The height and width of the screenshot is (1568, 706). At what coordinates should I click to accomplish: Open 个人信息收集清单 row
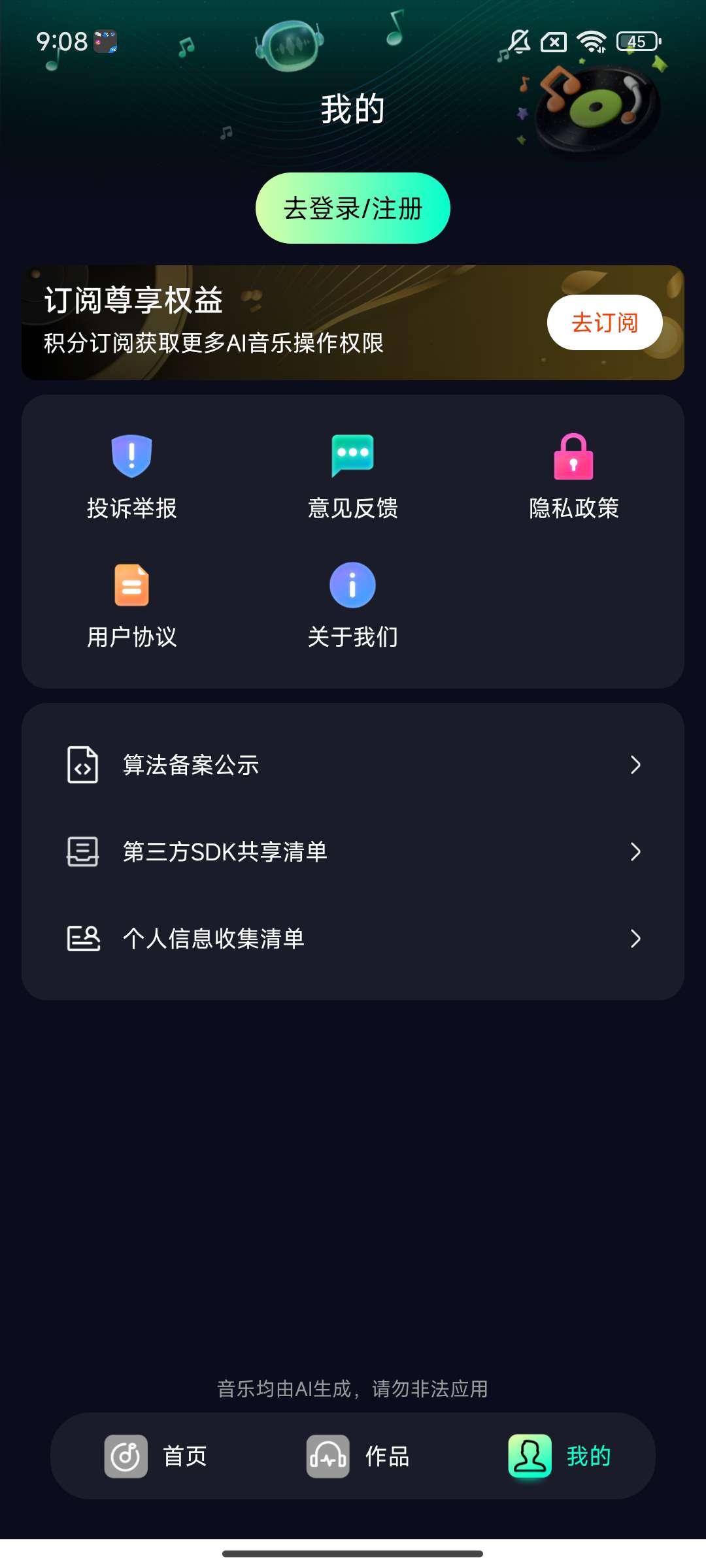353,939
